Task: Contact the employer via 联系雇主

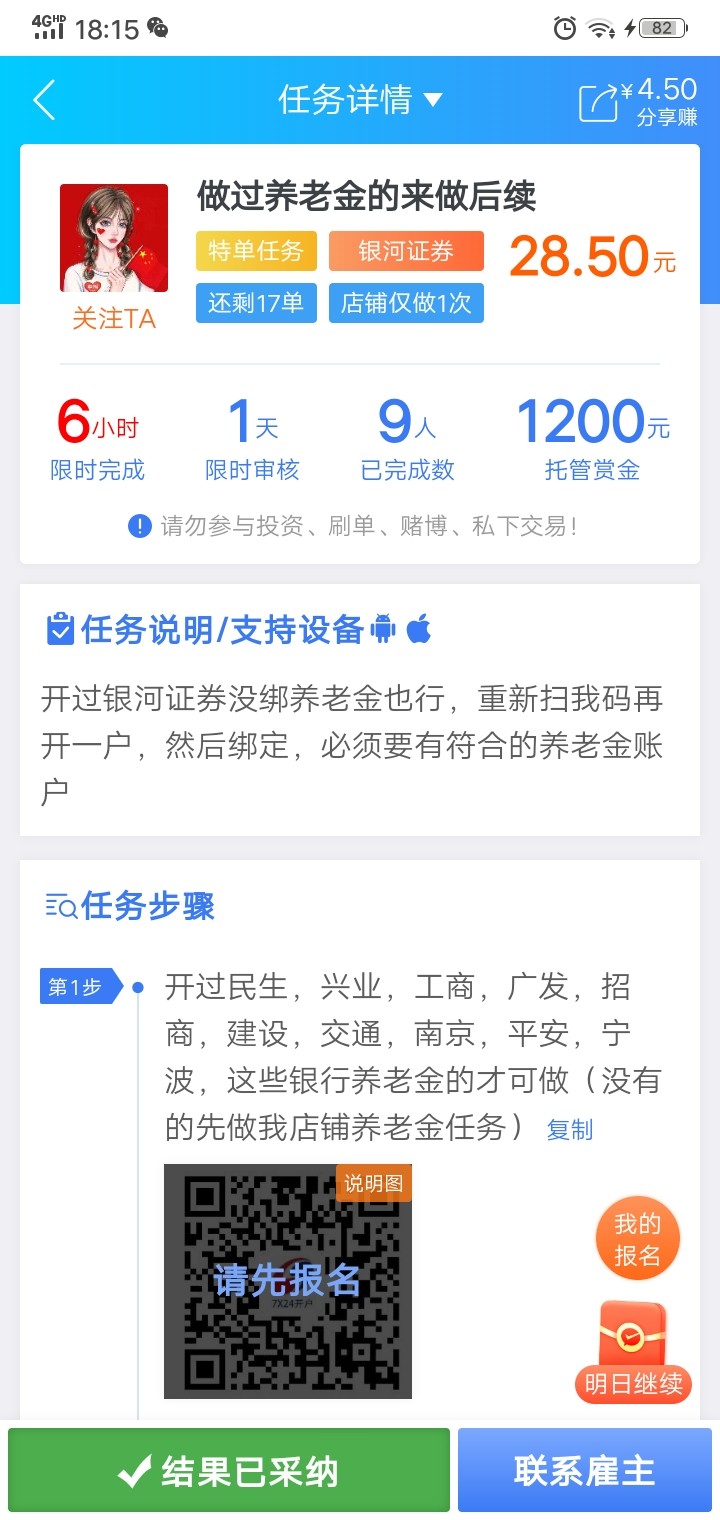Action: click(x=585, y=1470)
